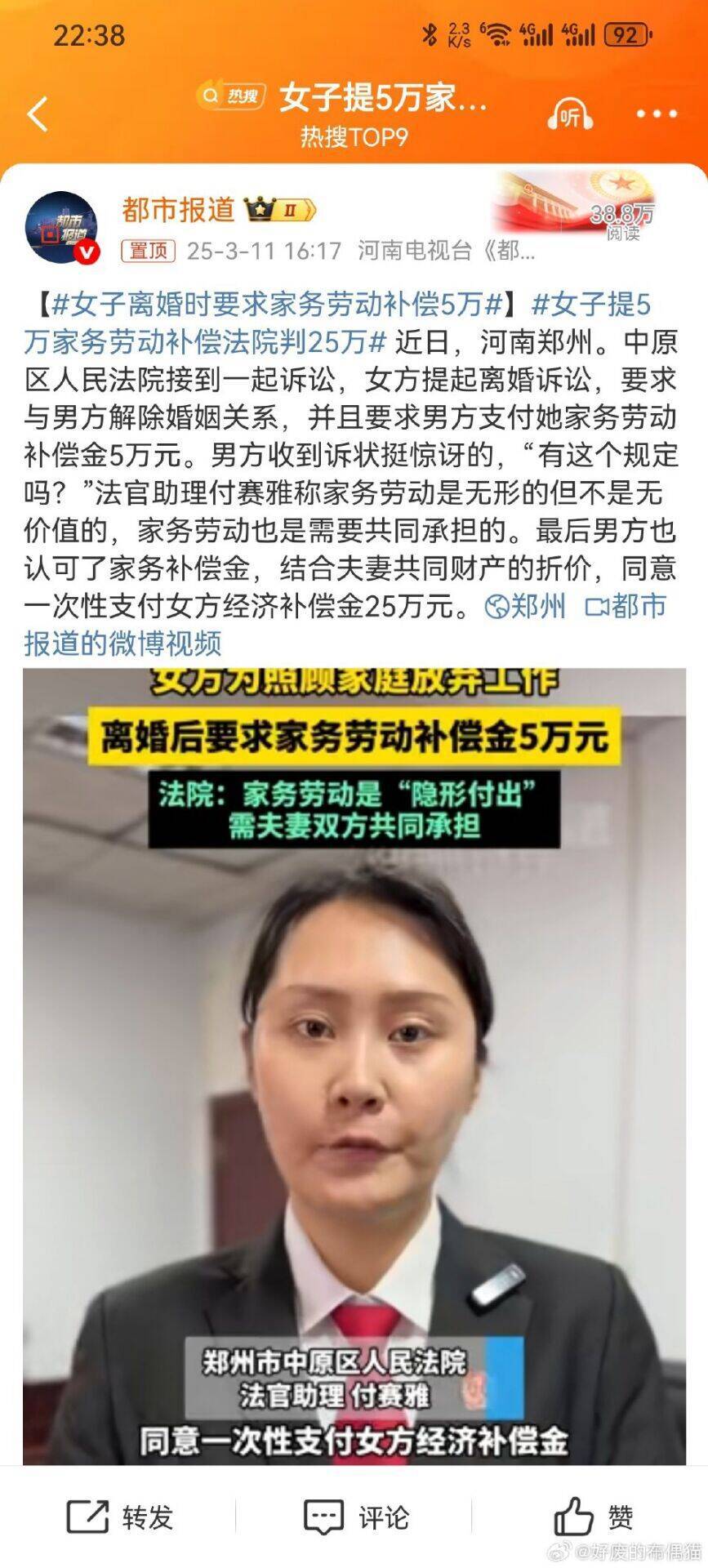Open the 郑州 location link
The image size is (708, 1568).
525,607
